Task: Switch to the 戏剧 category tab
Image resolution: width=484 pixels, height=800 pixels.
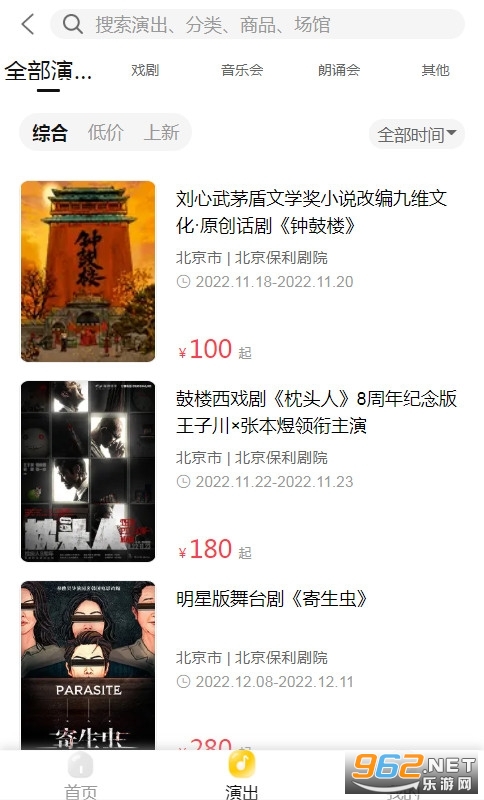Action: click(x=145, y=70)
